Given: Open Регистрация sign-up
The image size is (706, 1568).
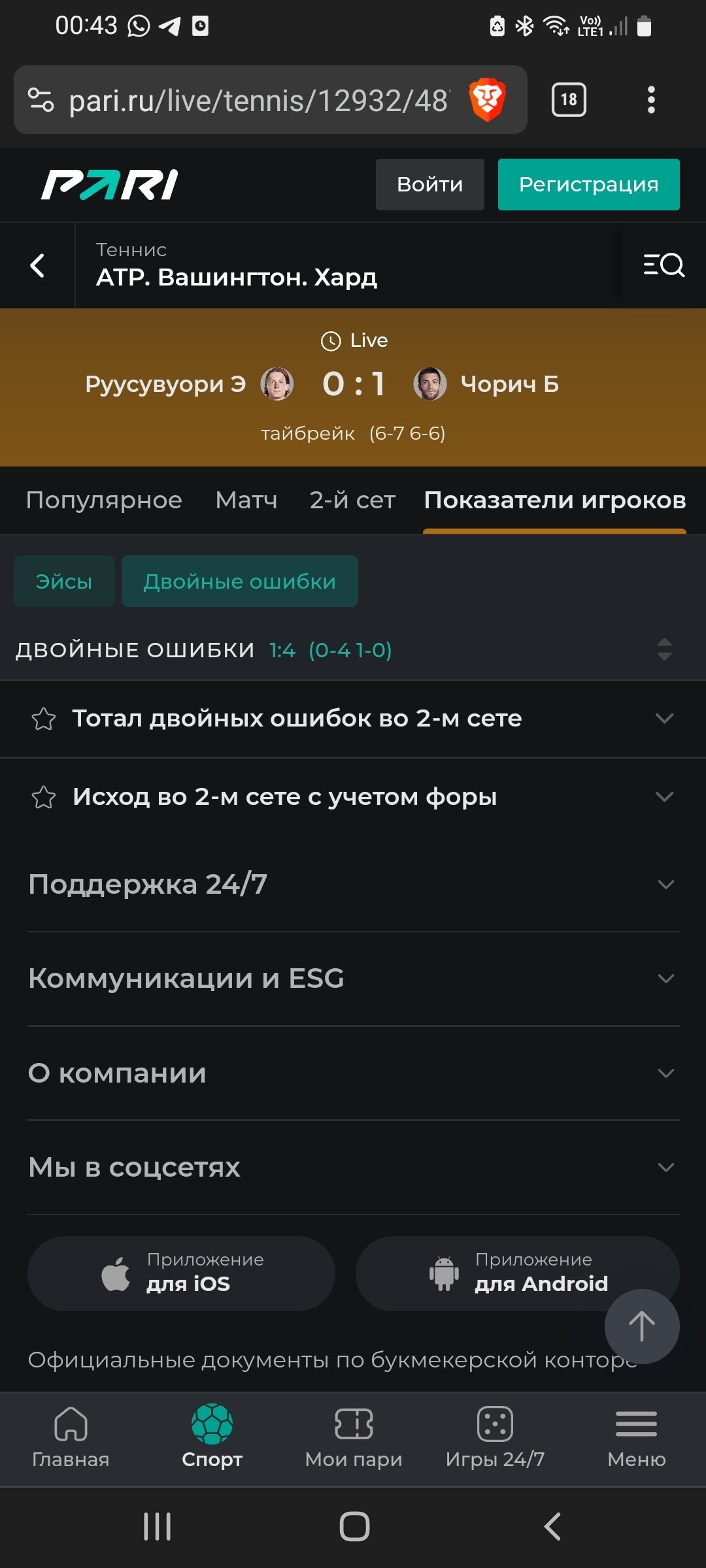Looking at the screenshot, I should (588, 184).
